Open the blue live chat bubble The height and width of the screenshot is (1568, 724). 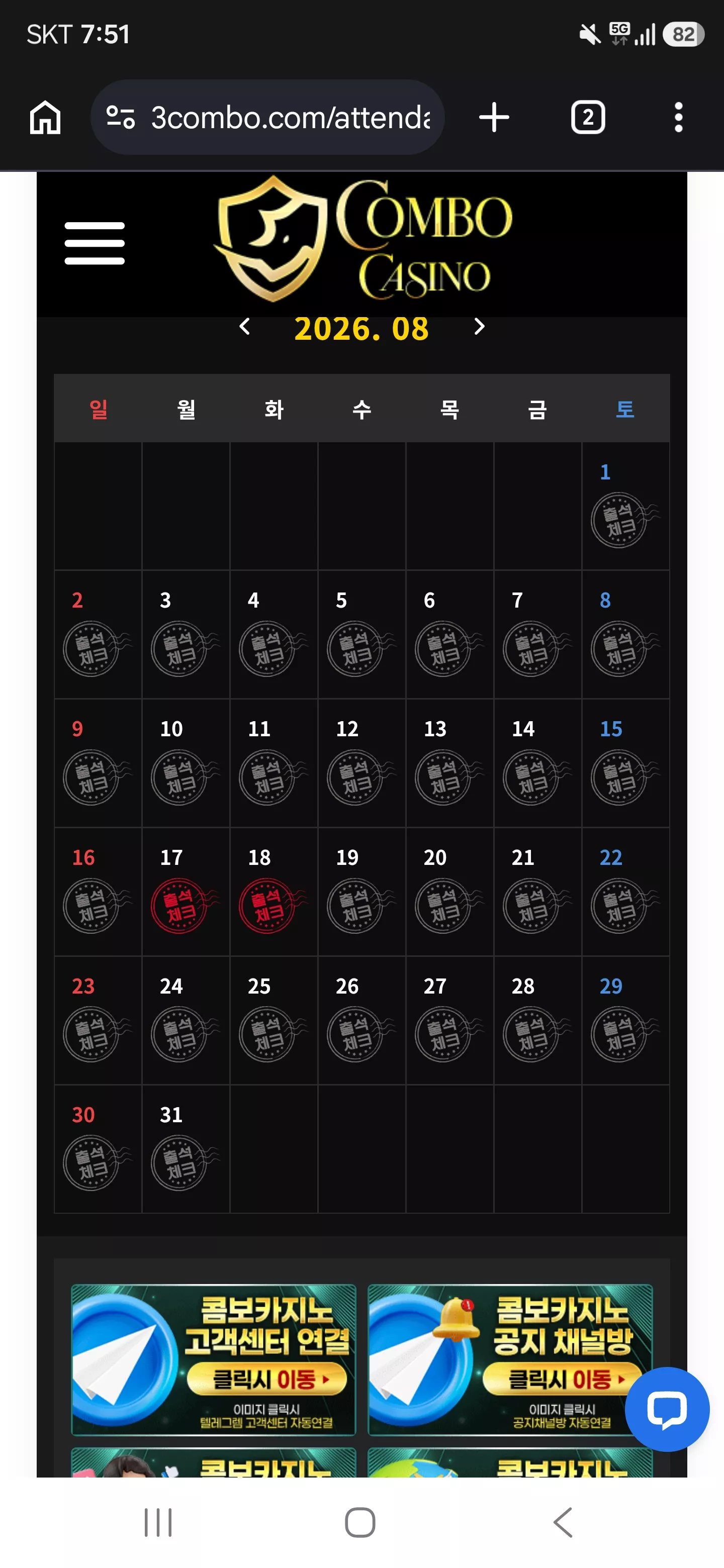[667, 1409]
